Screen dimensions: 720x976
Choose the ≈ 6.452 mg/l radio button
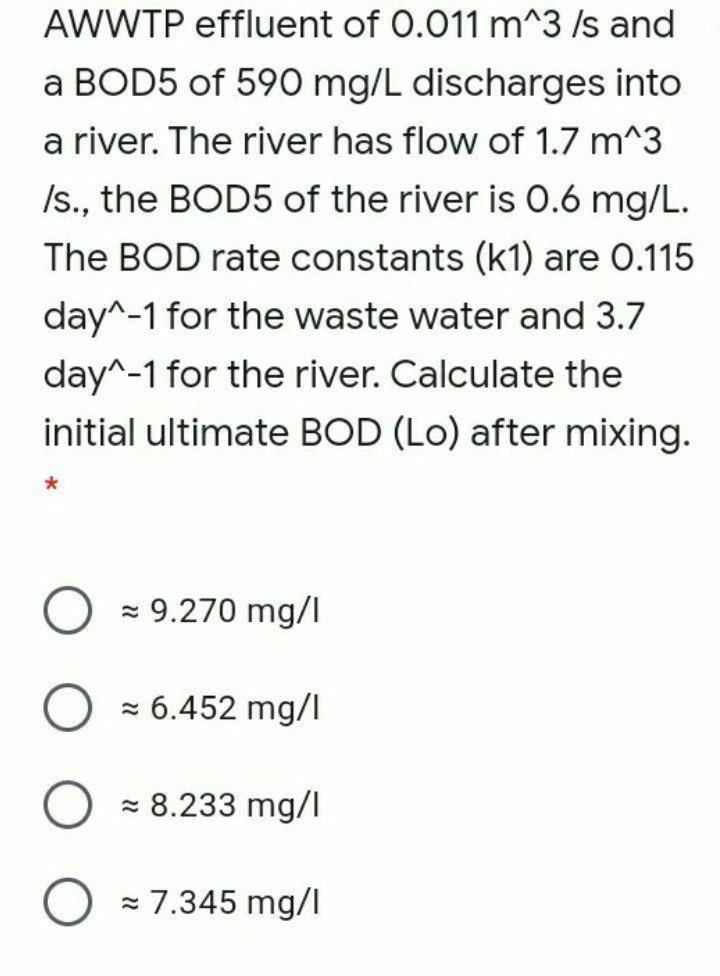pyautogui.click(x=65, y=709)
